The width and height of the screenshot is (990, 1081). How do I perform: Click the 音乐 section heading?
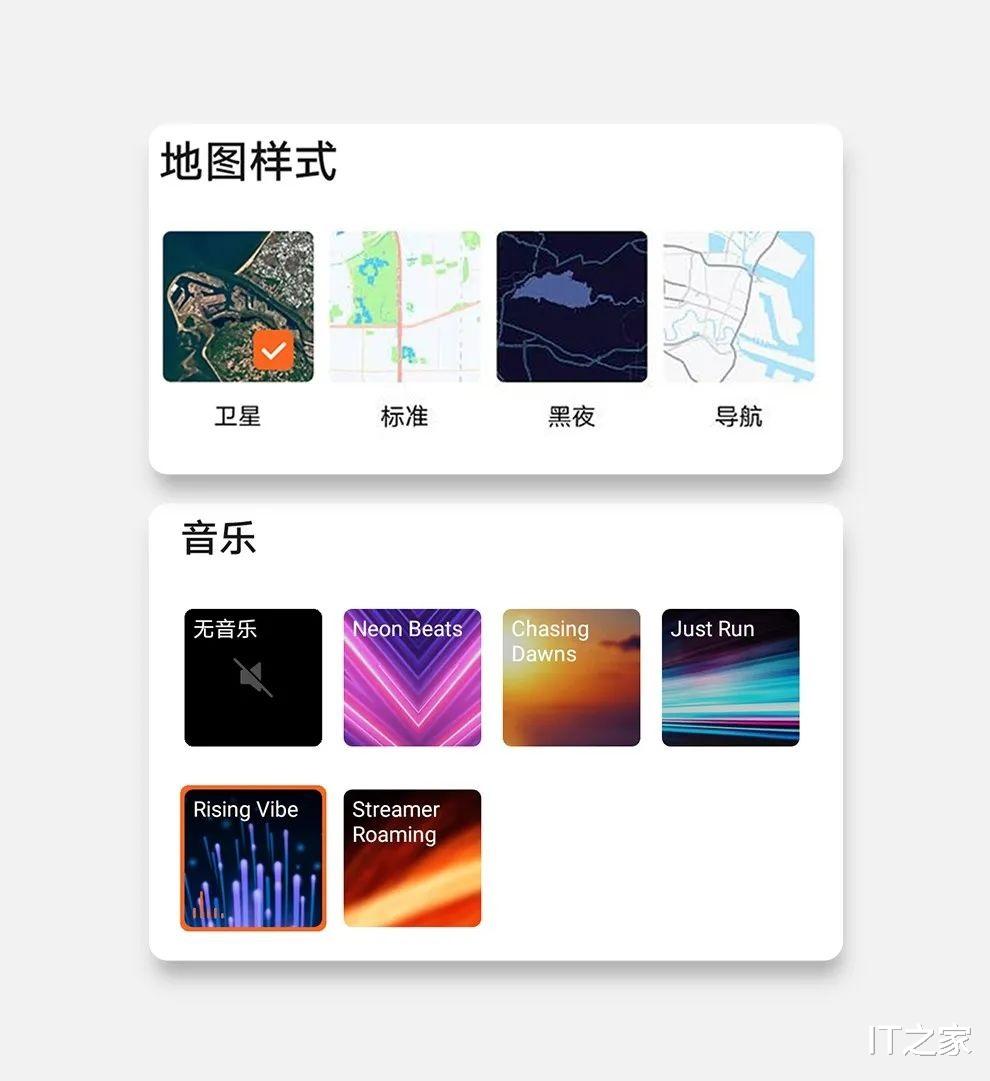click(216, 538)
